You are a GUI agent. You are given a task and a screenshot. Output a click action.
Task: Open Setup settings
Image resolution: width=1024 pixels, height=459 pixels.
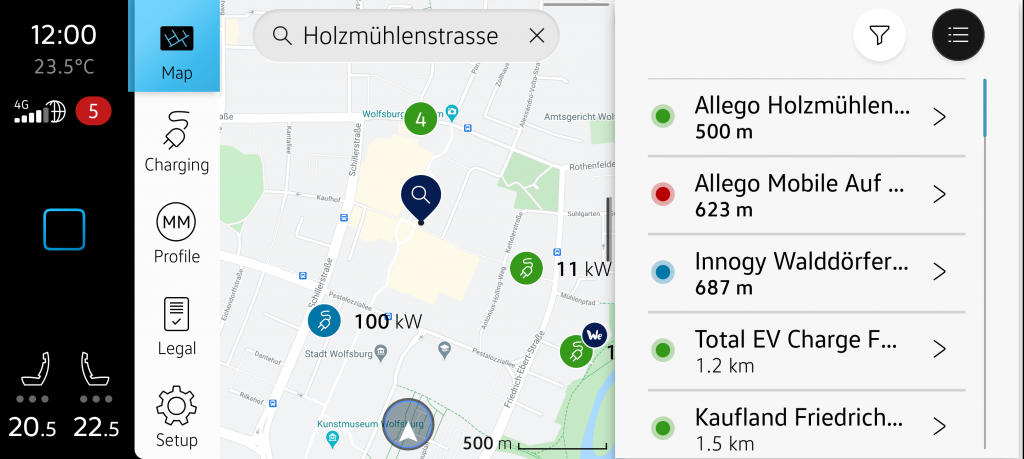[x=176, y=418]
